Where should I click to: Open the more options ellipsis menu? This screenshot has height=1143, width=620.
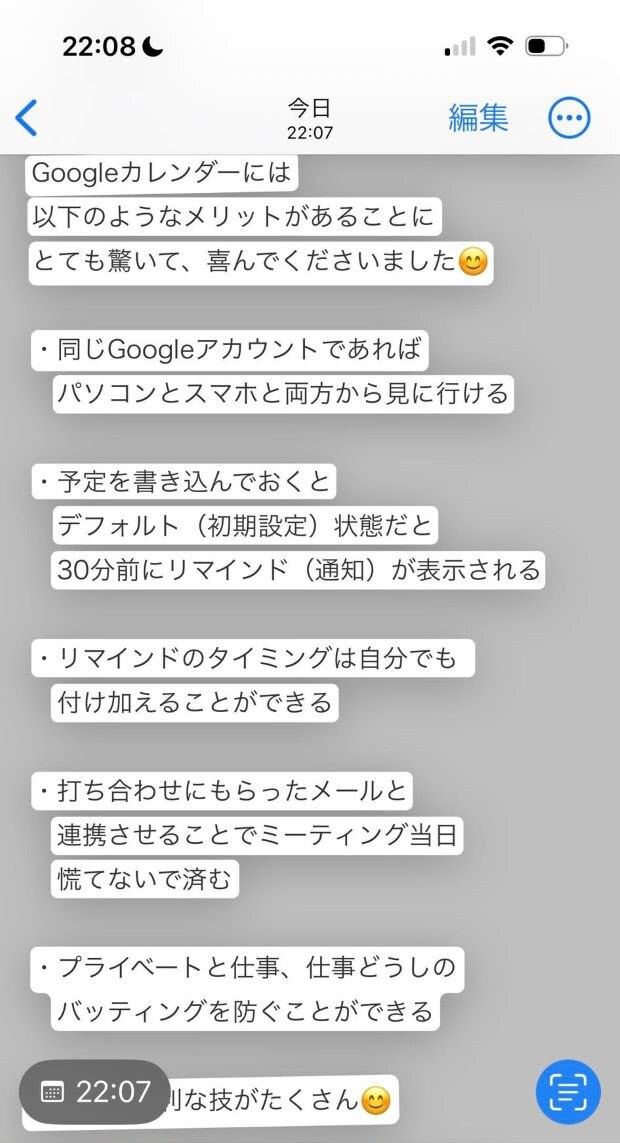coord(569,118)
